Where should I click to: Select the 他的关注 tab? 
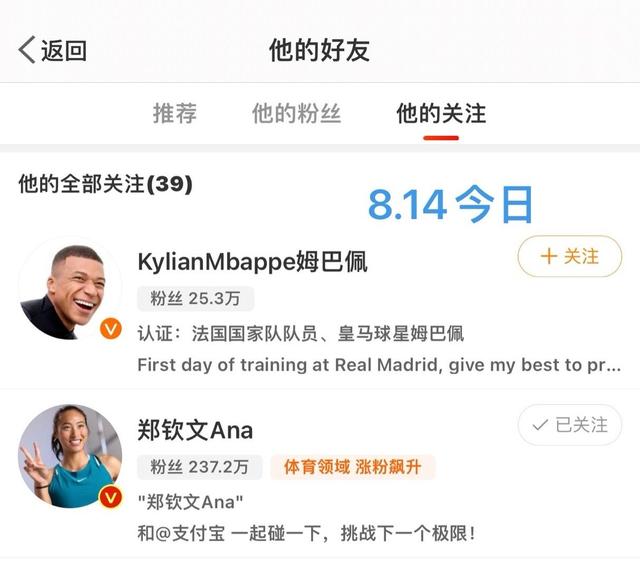(441, 114)
